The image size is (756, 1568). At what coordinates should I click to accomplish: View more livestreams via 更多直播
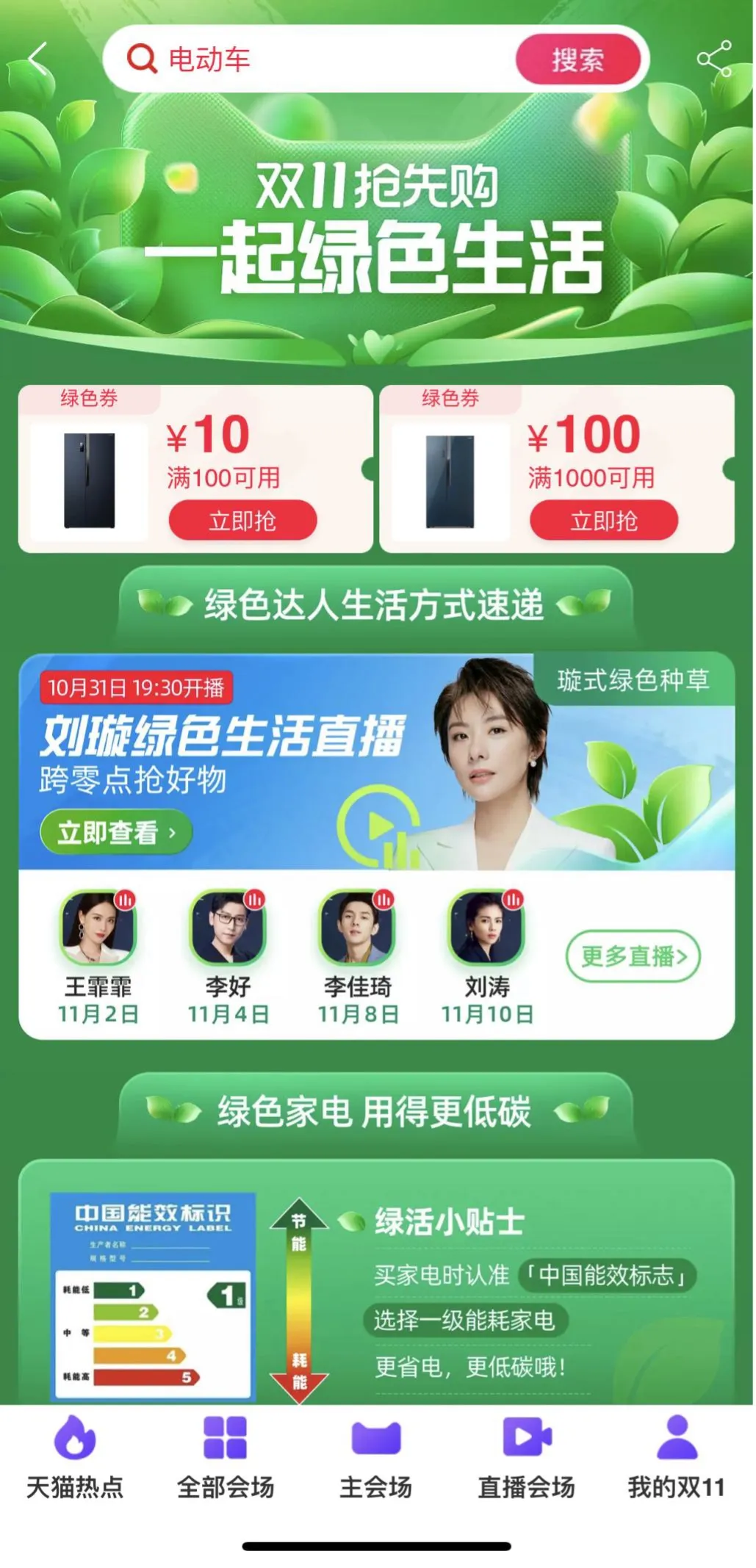click(633, 956)
